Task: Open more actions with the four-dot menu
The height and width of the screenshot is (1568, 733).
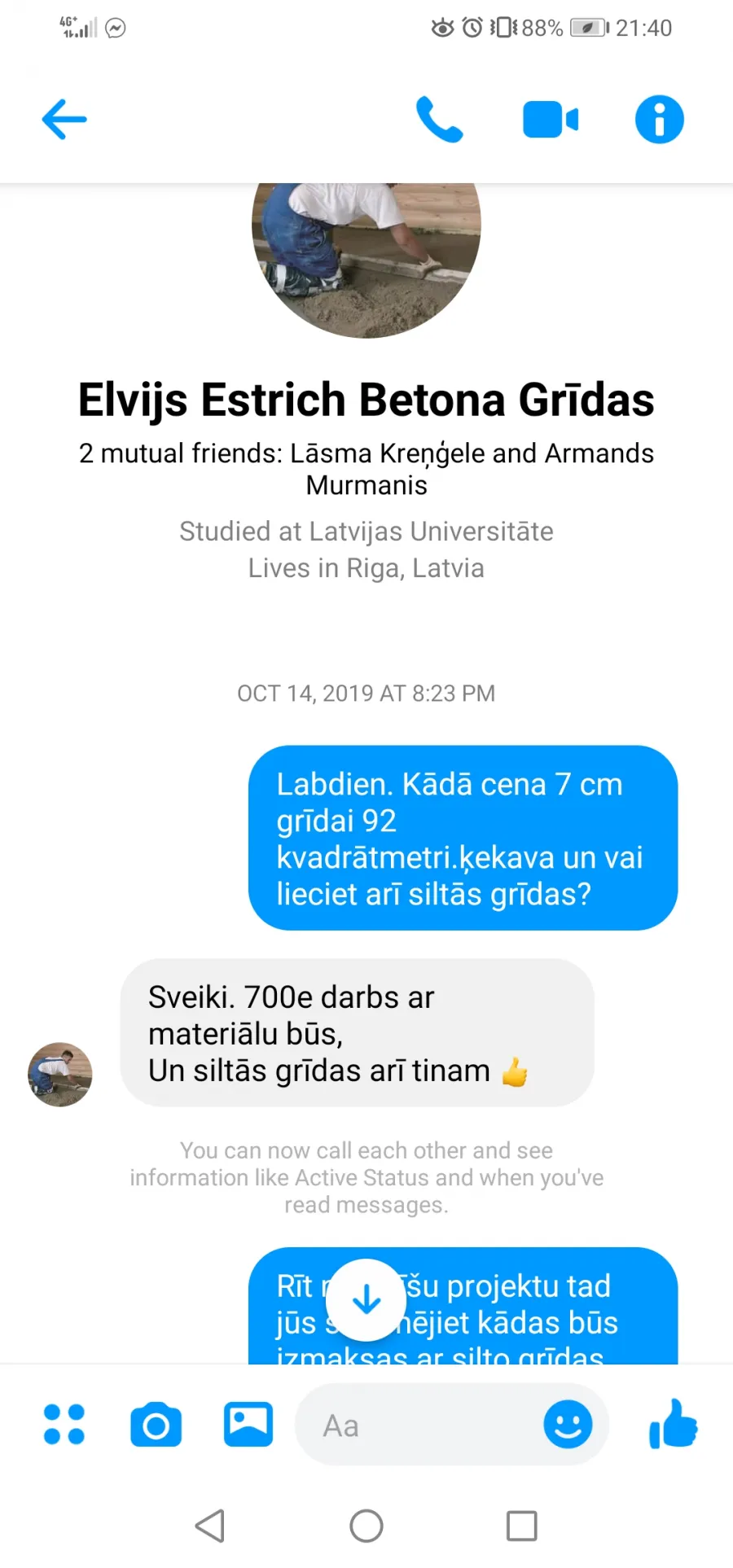Action: (64, 1425)
